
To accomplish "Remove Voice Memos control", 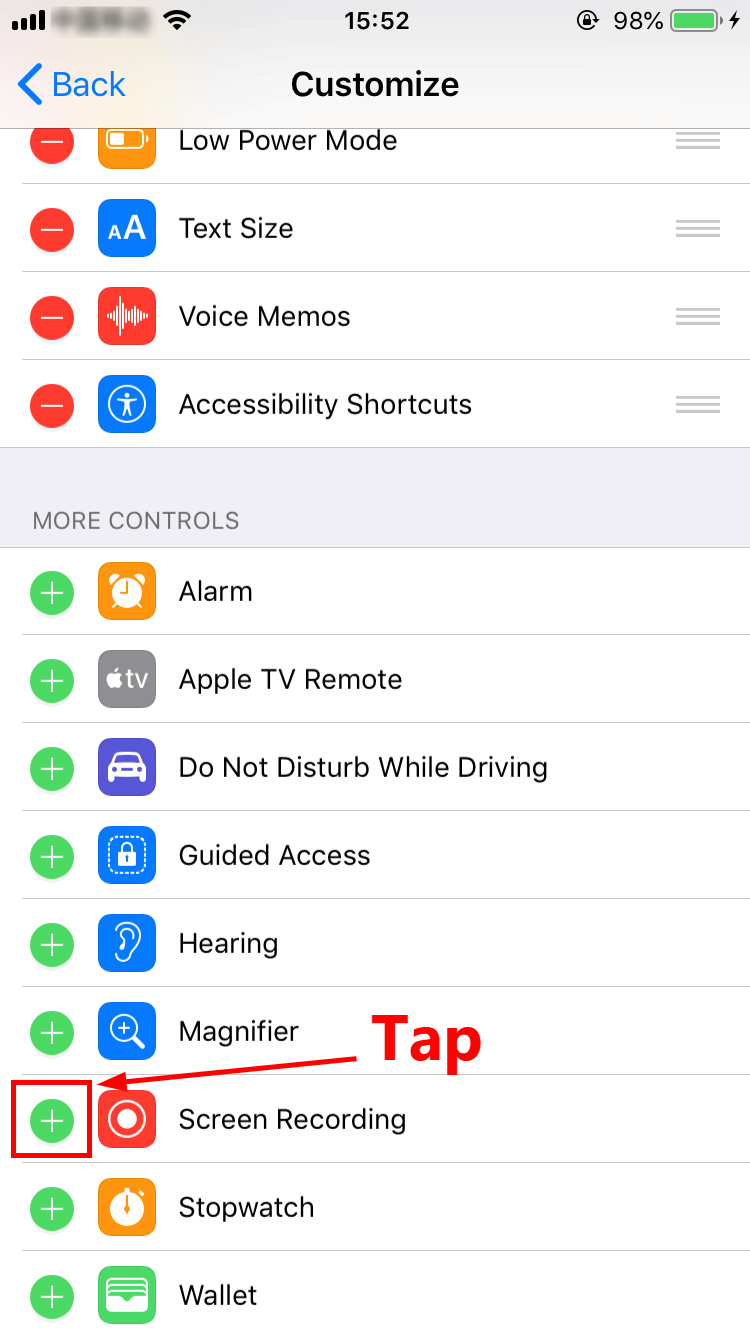I will (x=52, y=320).
